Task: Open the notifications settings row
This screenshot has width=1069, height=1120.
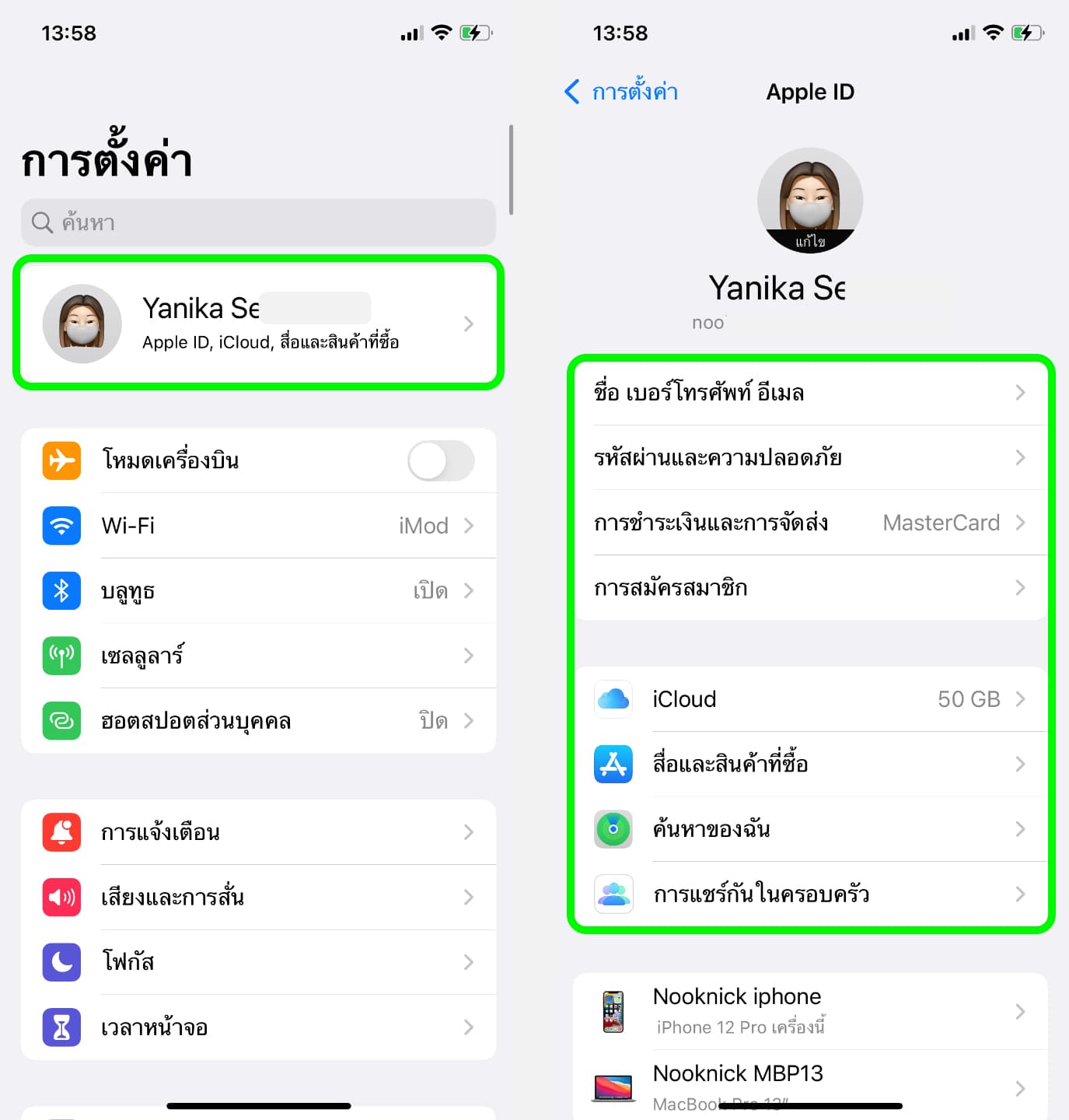Action: 258,832
